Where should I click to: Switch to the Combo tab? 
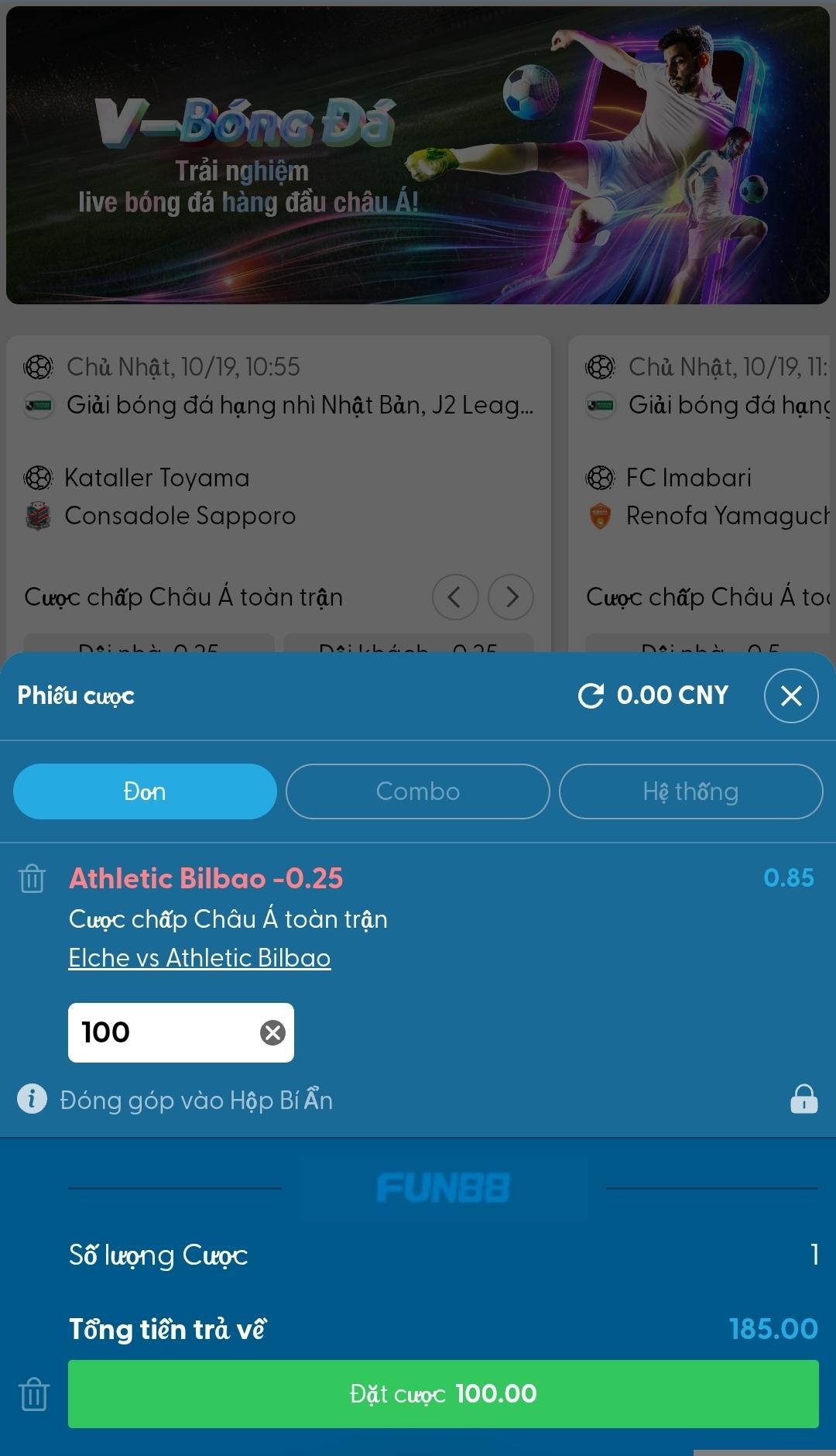point(417,792)
